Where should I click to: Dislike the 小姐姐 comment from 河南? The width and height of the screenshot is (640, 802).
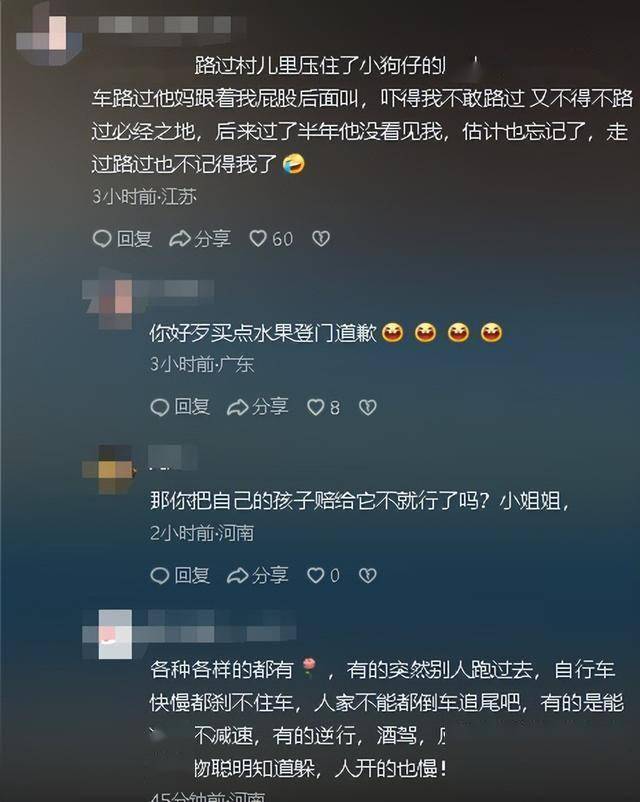pyautogui.click(x=368, y=575)
